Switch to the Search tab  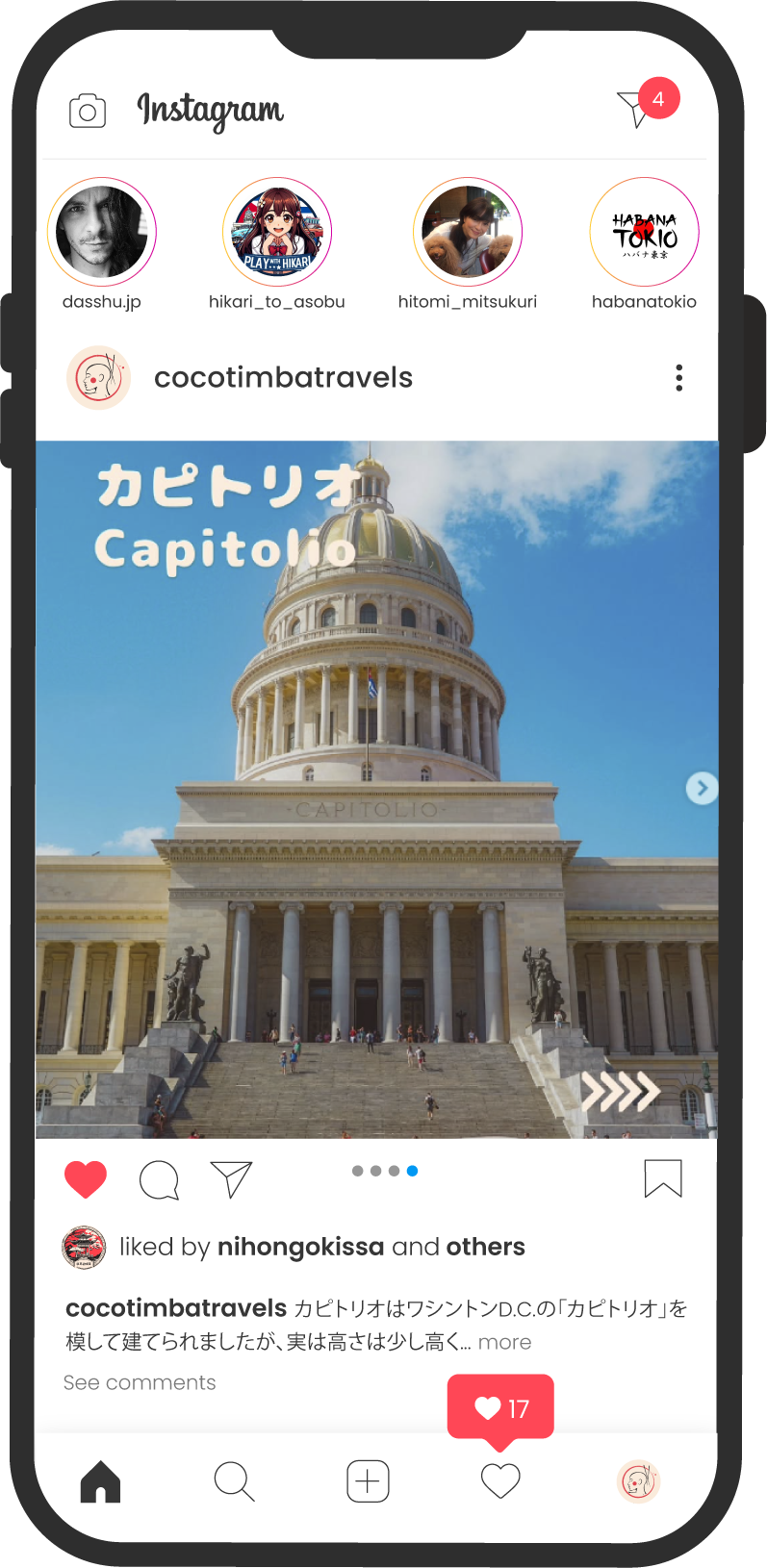click(234, 1481)
